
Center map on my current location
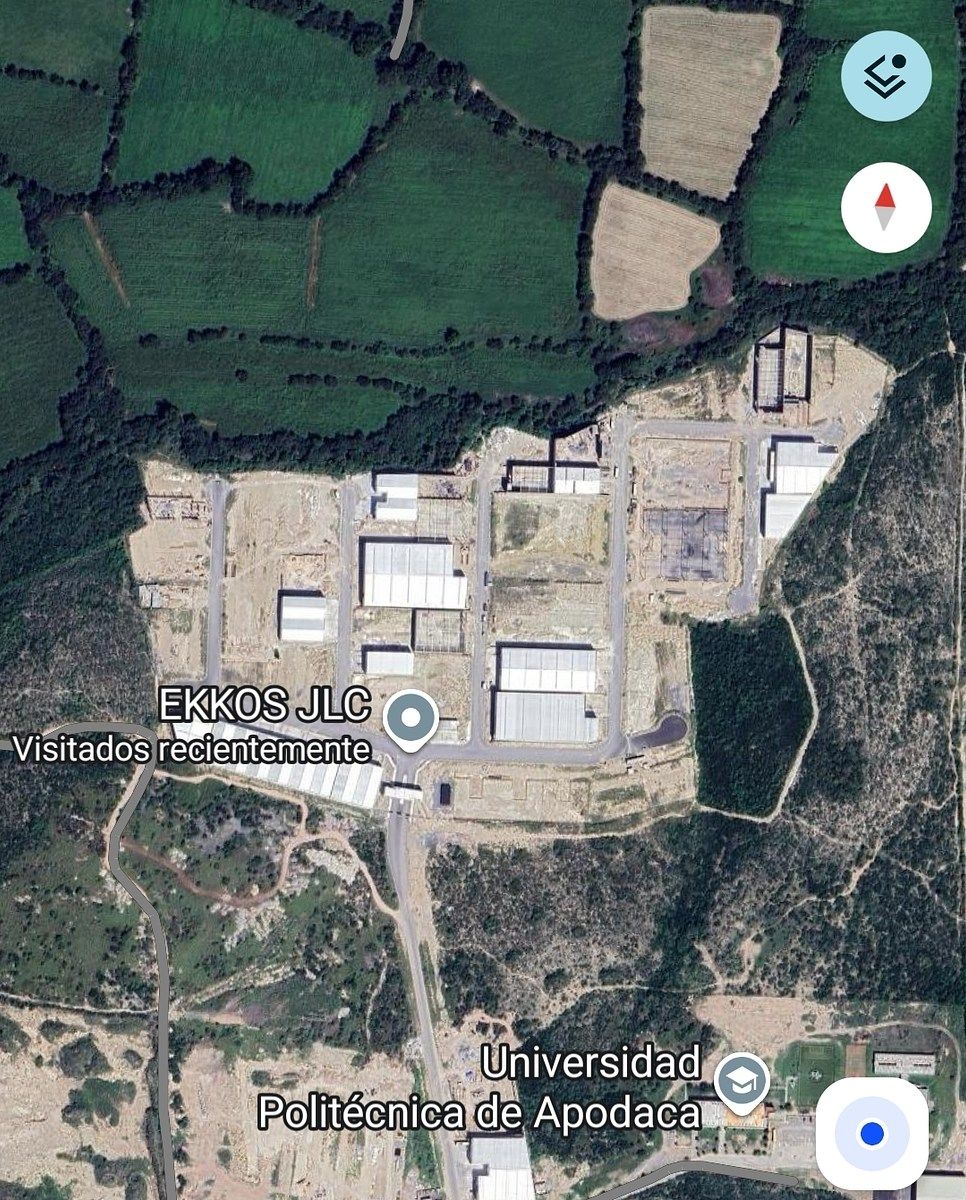(x=872, y=1133)
